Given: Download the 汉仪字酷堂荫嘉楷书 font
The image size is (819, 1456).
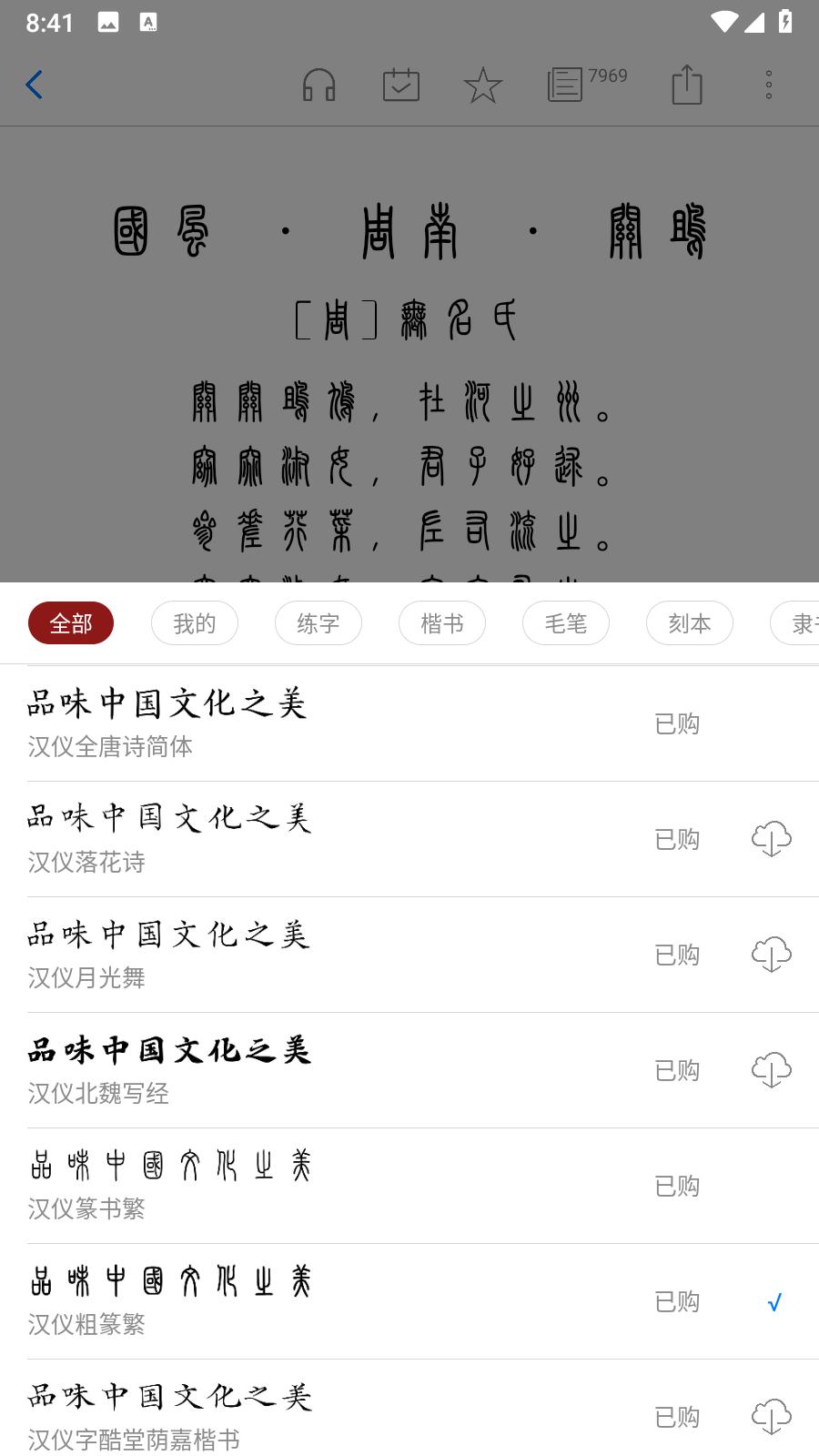Looking at the screenshot, I should click(x=772, y=1417).
